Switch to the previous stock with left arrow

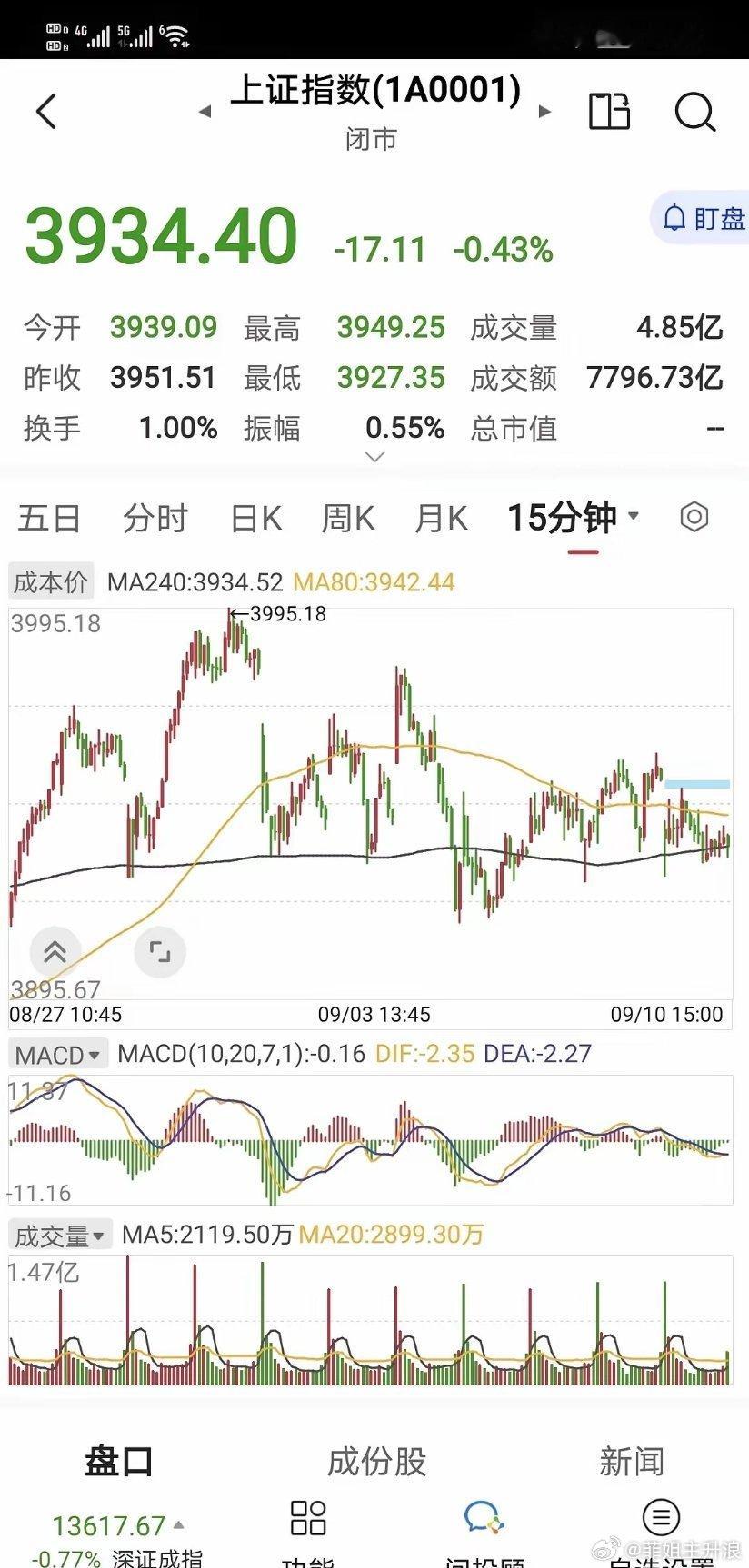tap(205, 112)
